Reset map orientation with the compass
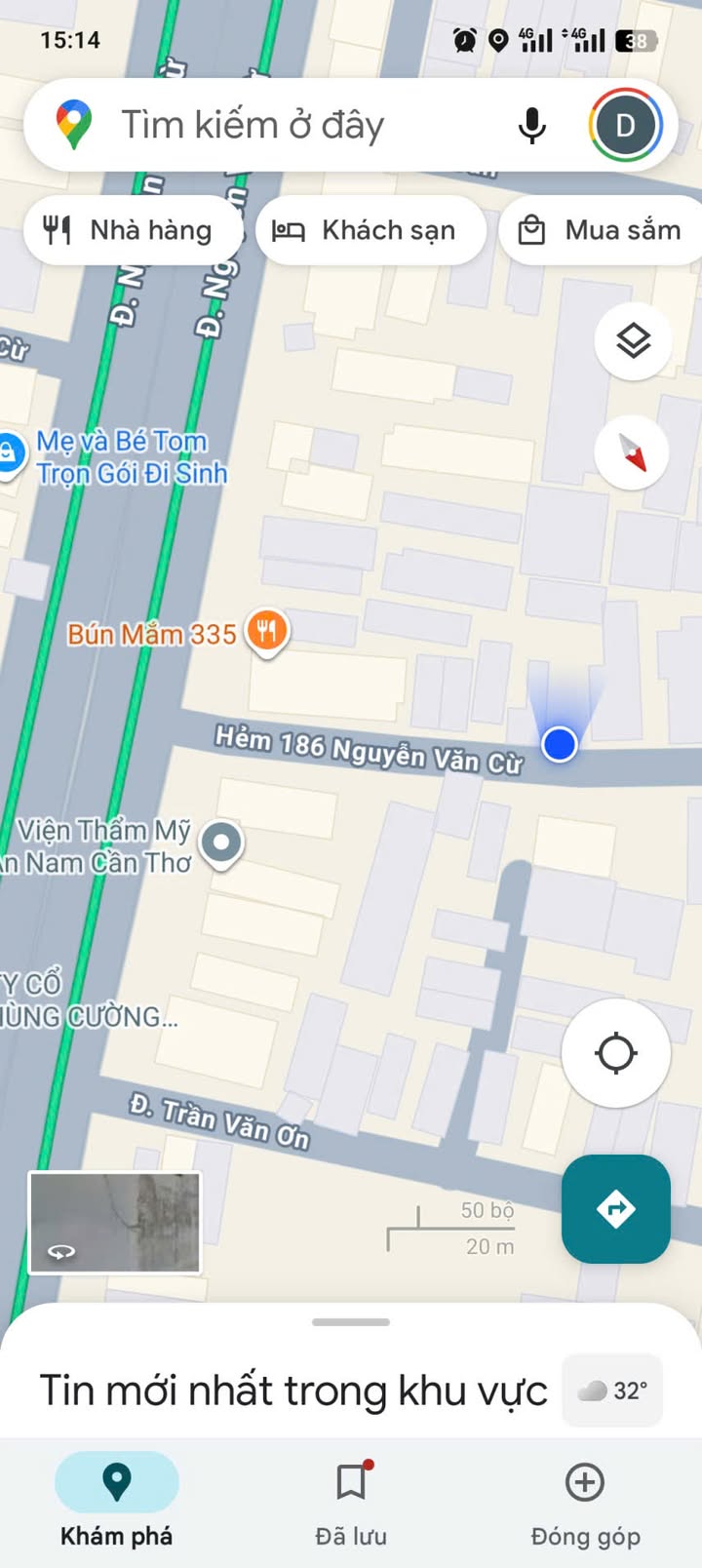The height and width of the screenshot is (1568, 702). click(x=632, y=452)
